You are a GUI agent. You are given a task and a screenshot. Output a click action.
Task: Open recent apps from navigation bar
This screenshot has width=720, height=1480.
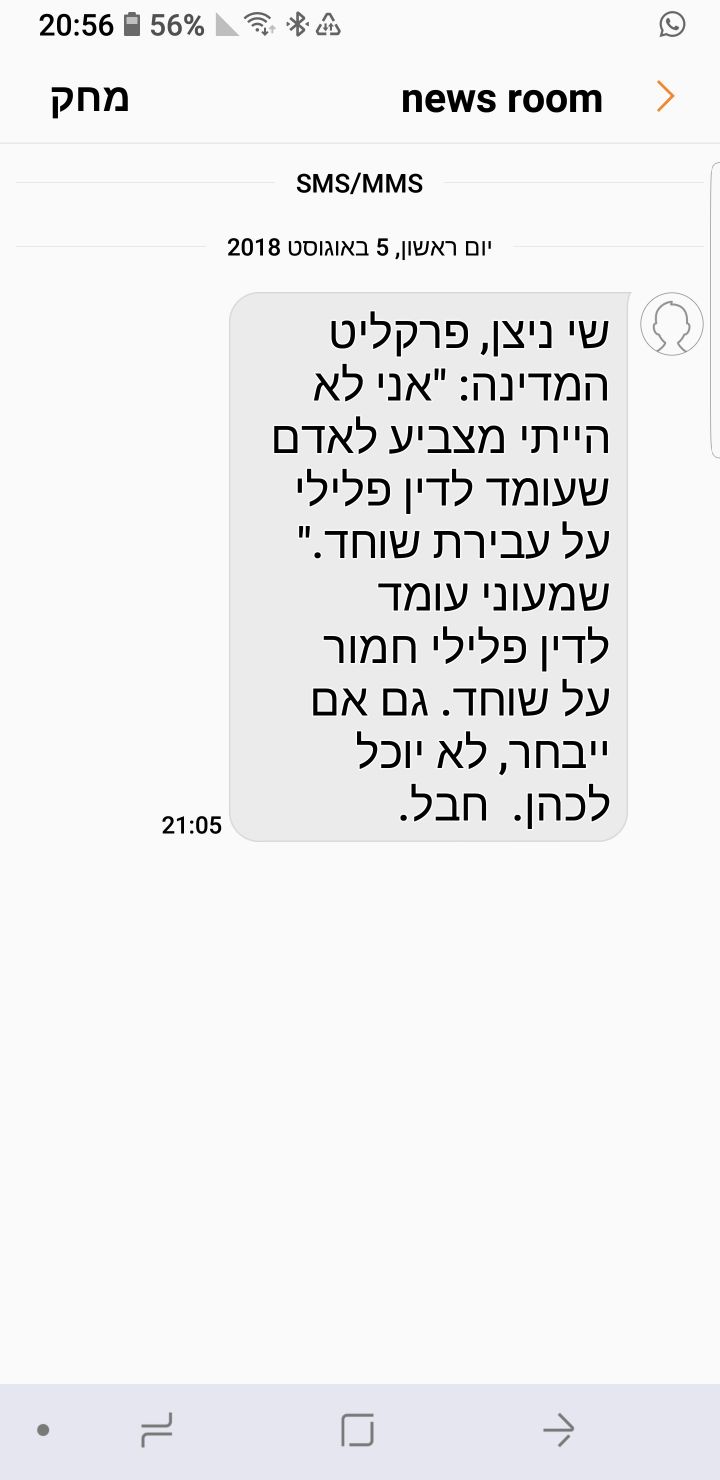[157, 1430]
